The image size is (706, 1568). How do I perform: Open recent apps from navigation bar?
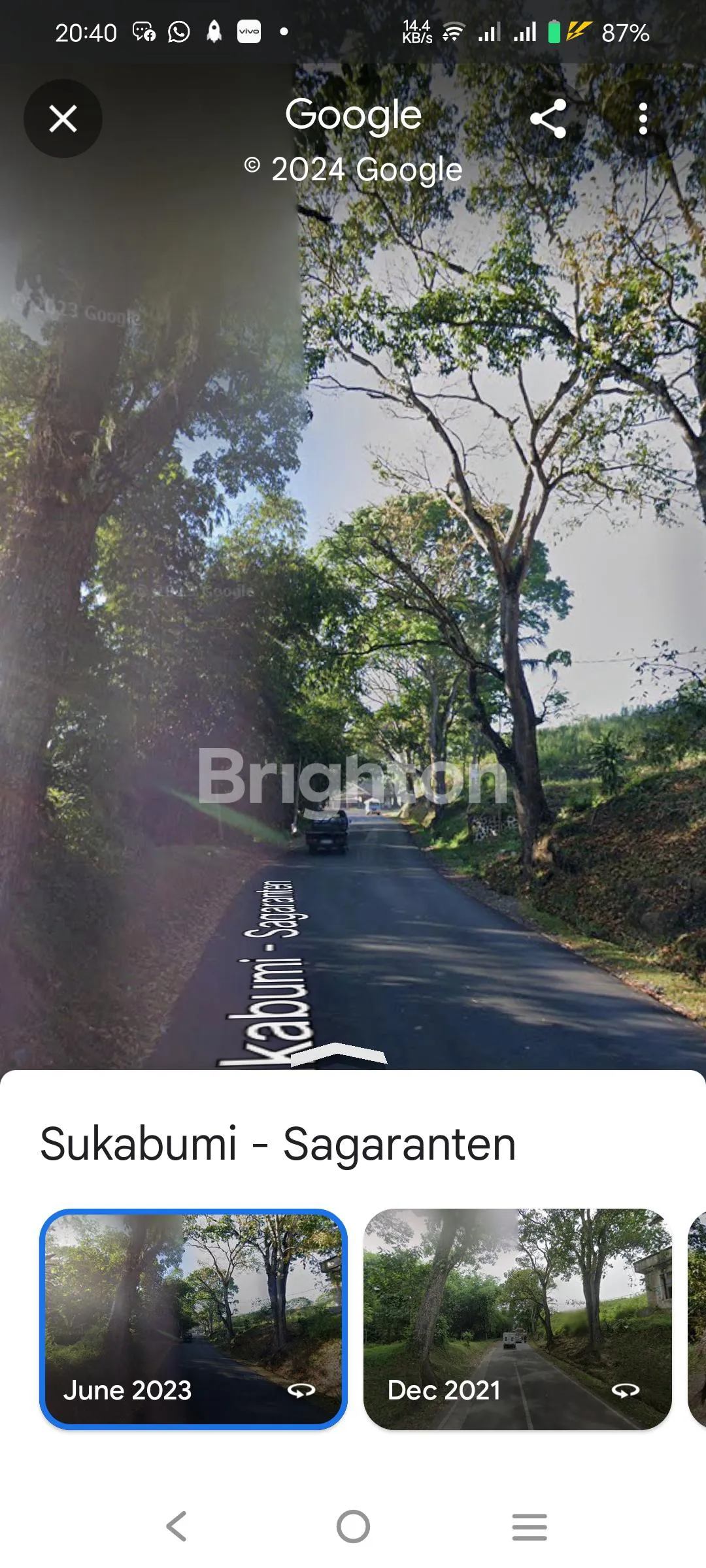click(529, 1527)
